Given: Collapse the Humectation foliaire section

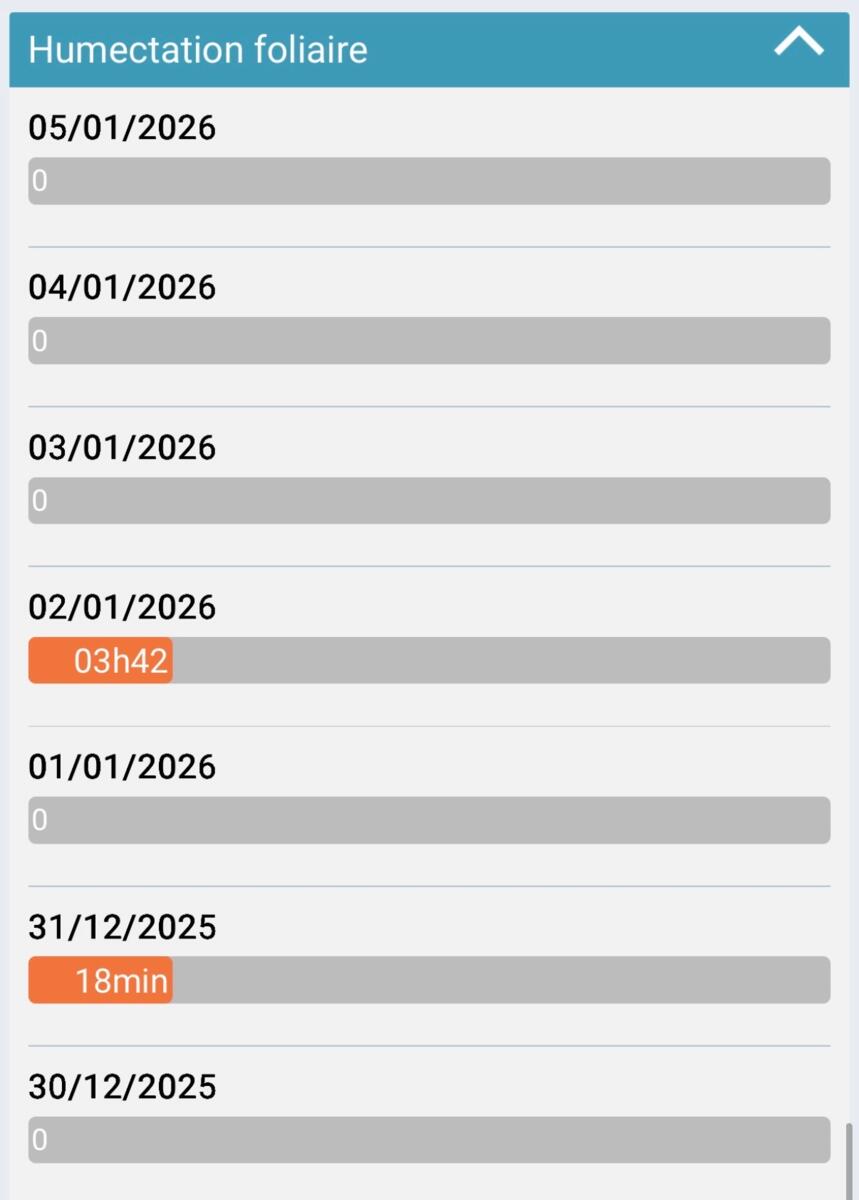Looking at the screenshot, I should [x=798, y=44].
